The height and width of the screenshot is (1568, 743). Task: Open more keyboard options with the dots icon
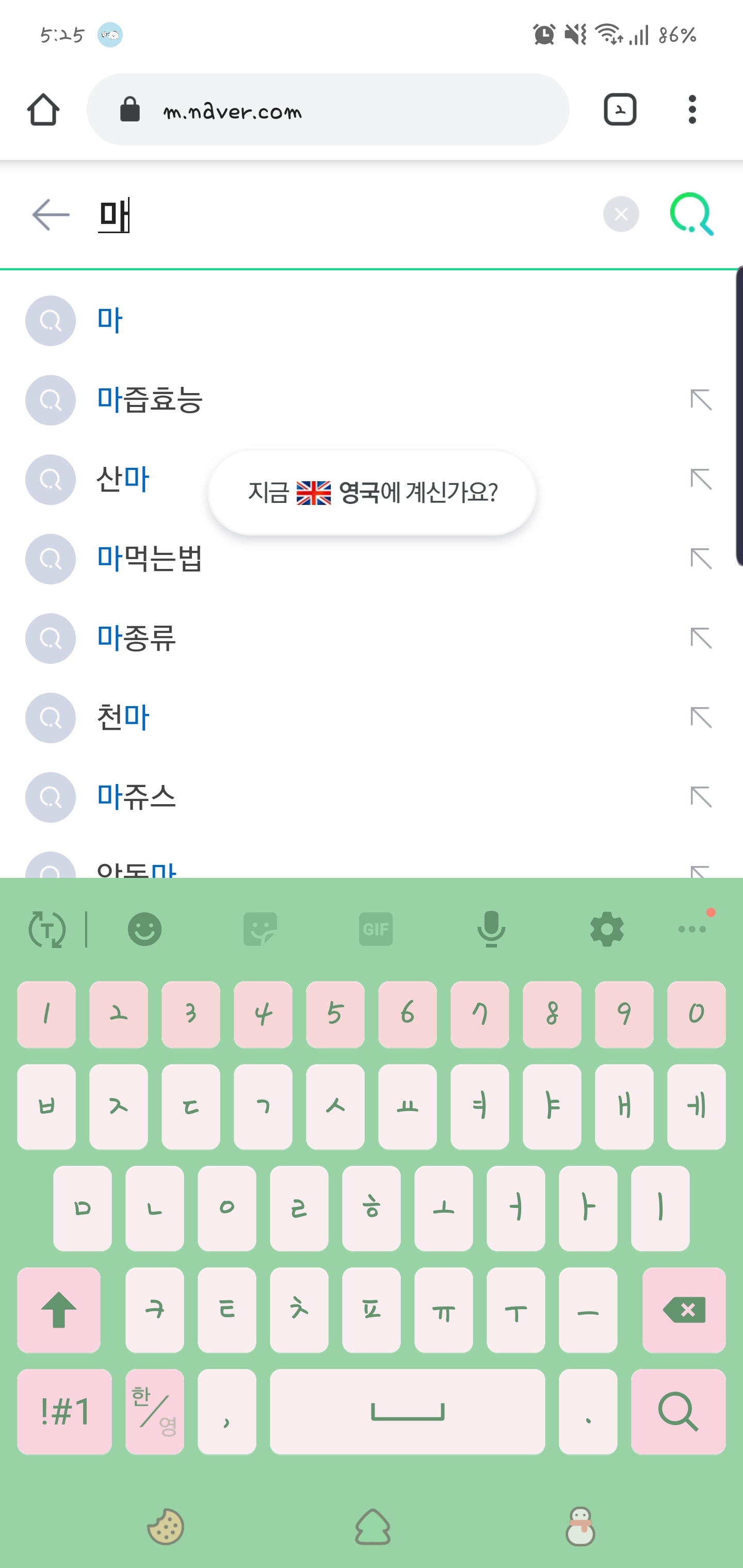(x=692, y=929)
